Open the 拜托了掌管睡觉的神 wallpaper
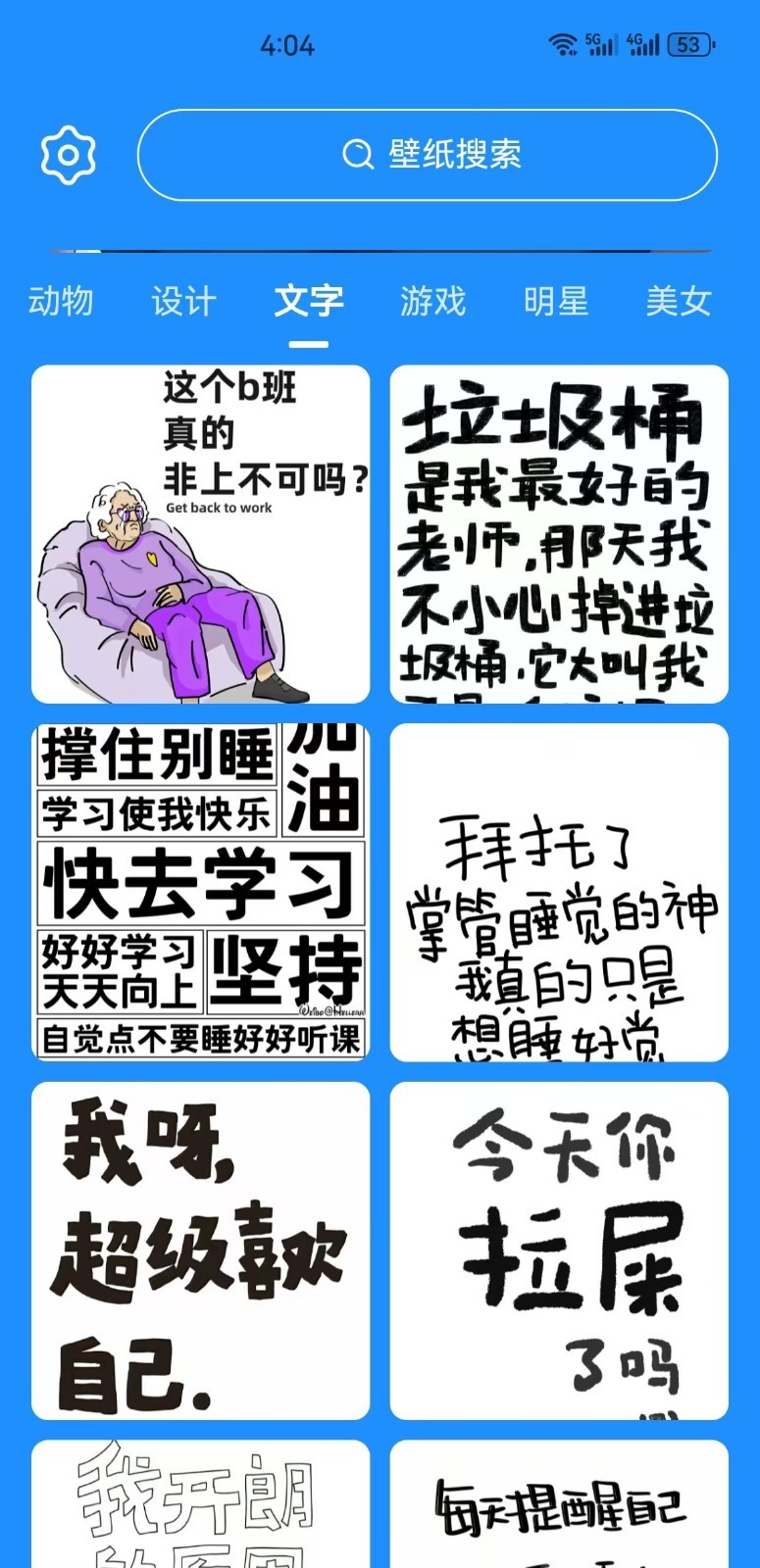The width and height of the screenshot is (760, 1568). [x=559, y=893]
